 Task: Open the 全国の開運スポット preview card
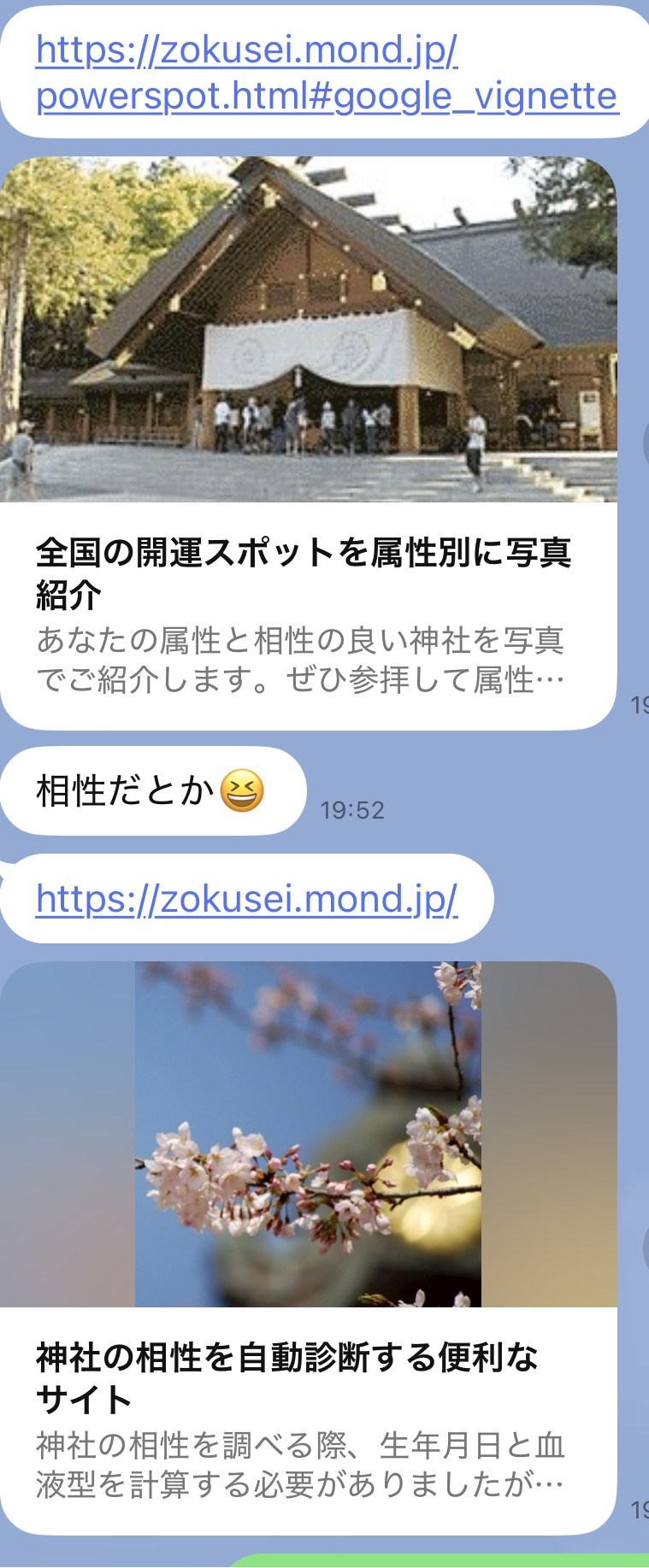click(x=308, y=443)
